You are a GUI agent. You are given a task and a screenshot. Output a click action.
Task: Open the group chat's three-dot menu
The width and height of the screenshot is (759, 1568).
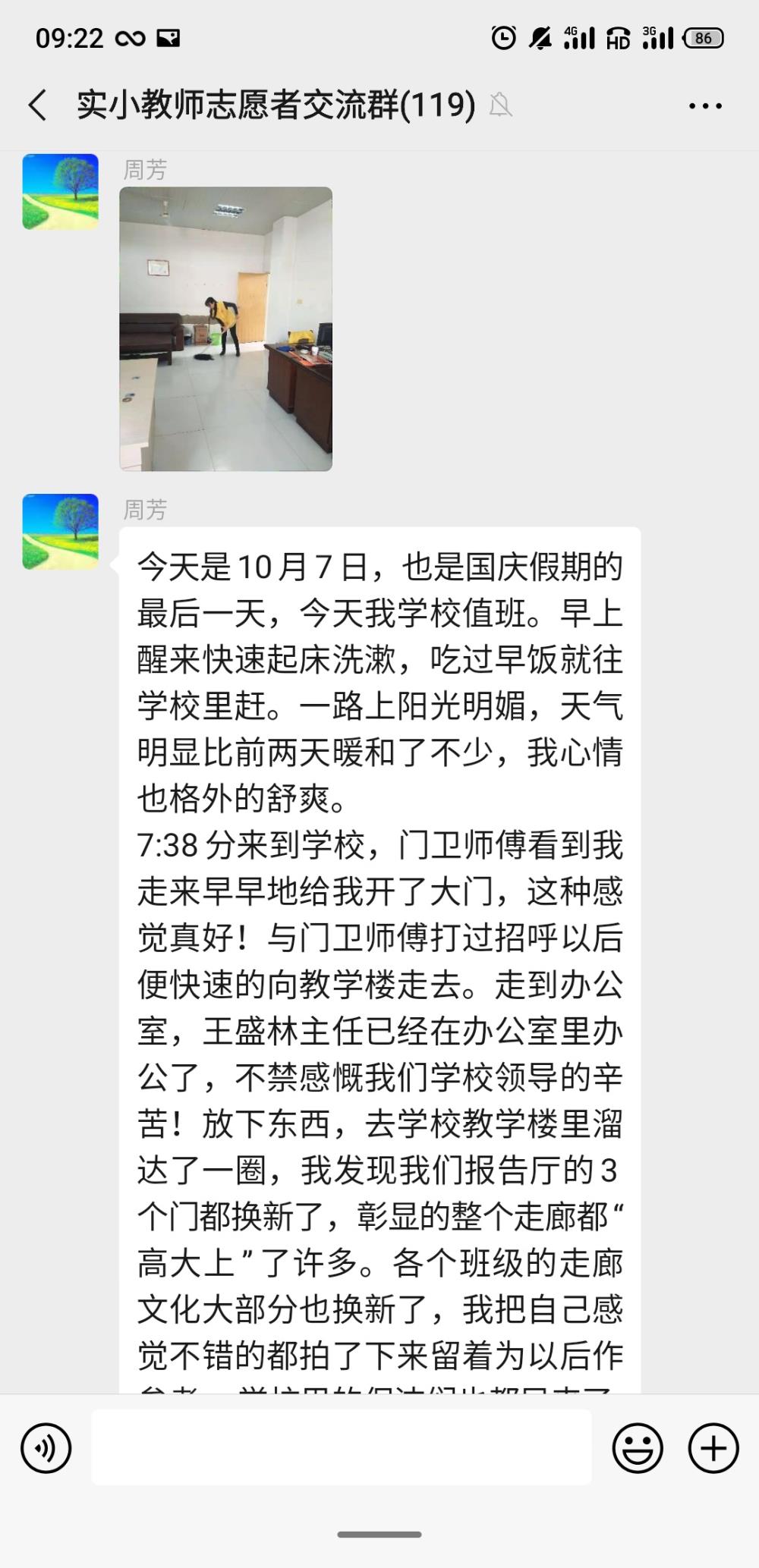(x=705, y=105)
